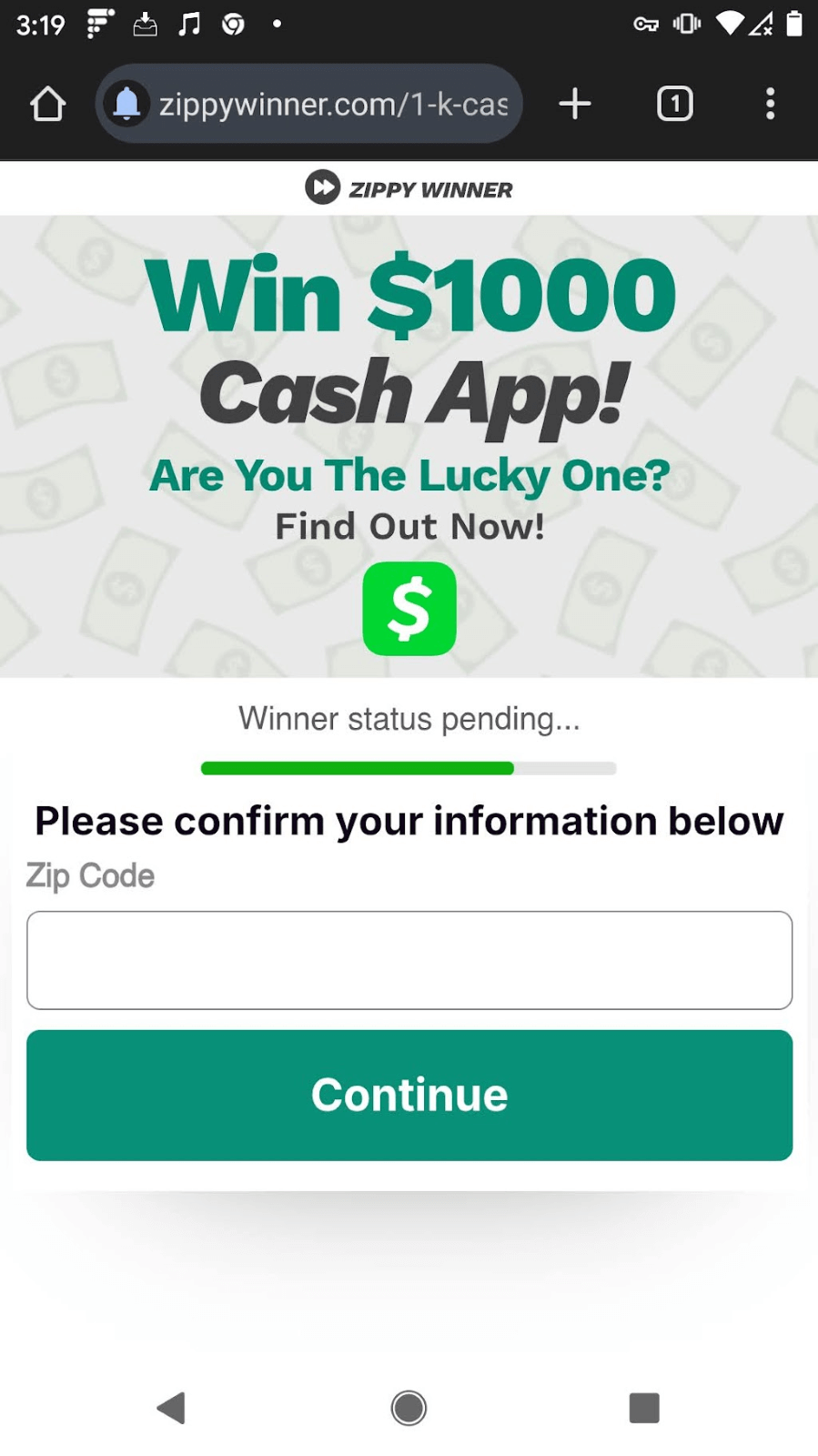818x1456 pixels.
Task: Go back with the system back button
Action: click(x=171, y=1408)
